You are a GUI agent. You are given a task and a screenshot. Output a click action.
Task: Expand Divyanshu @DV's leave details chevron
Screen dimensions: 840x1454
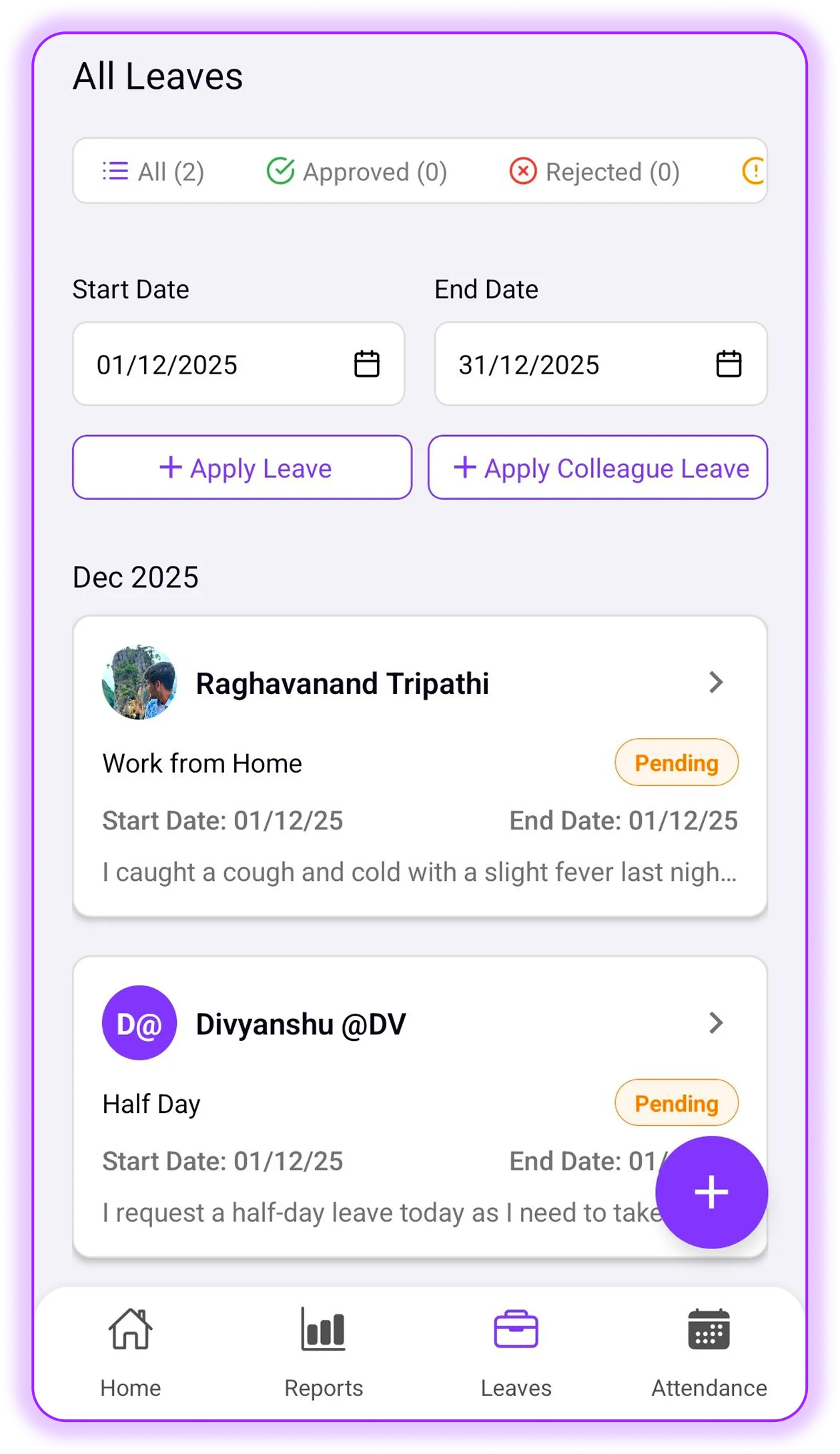click(x=716, y=1023)
